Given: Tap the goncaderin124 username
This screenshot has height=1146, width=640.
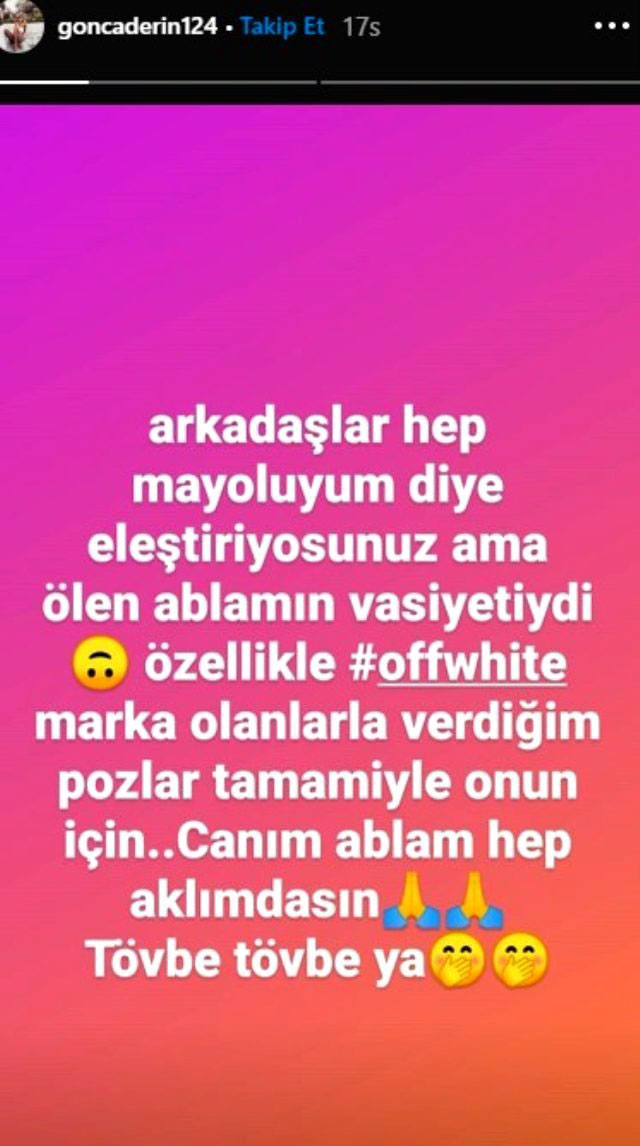Looking at the screenshot, I should [137, 27].
